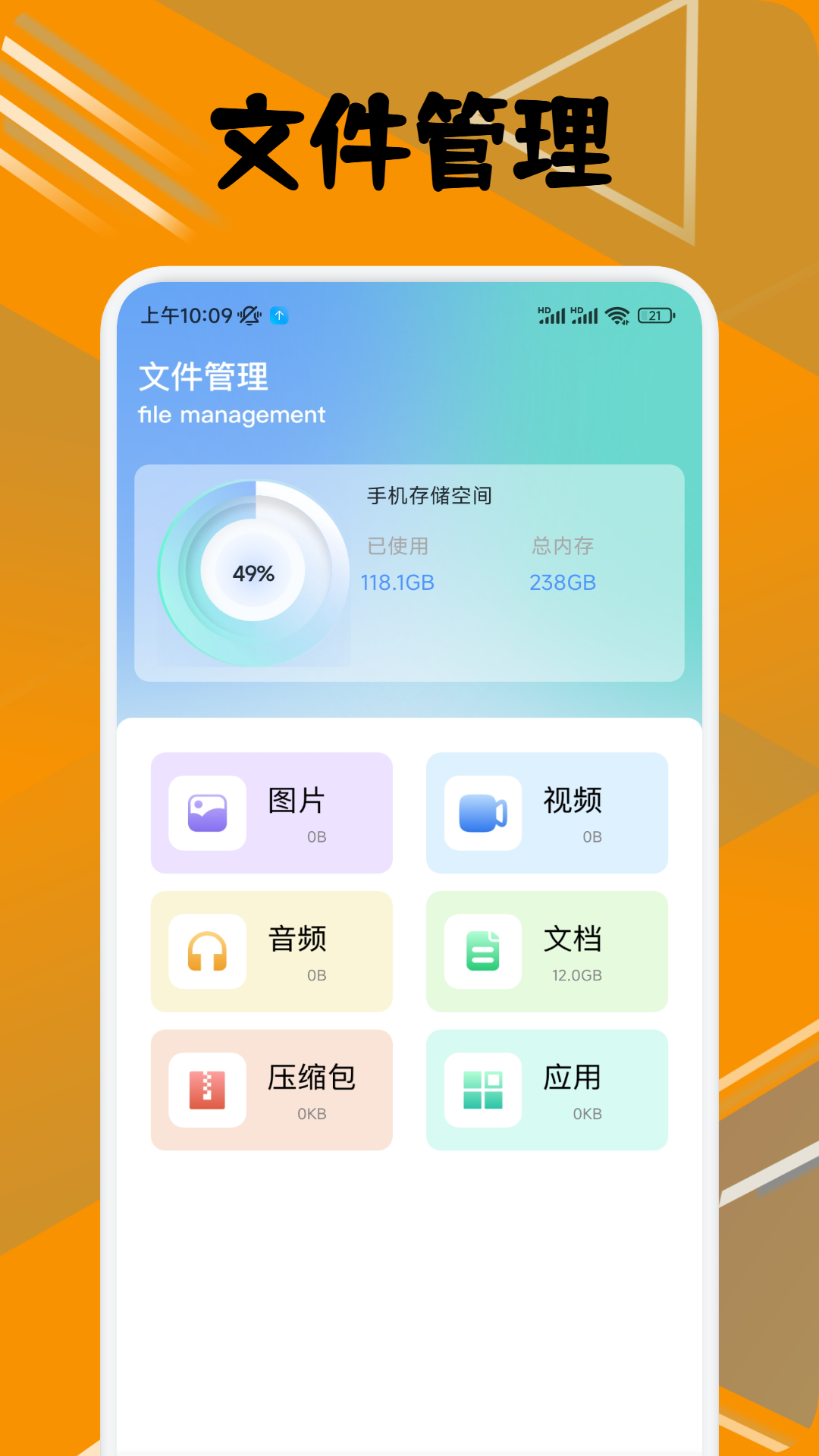Tap the 手机存储空间 storage panel
The width and height of the screenshot is (819, 1456).
pyautogui.click(x=428, y=497)
